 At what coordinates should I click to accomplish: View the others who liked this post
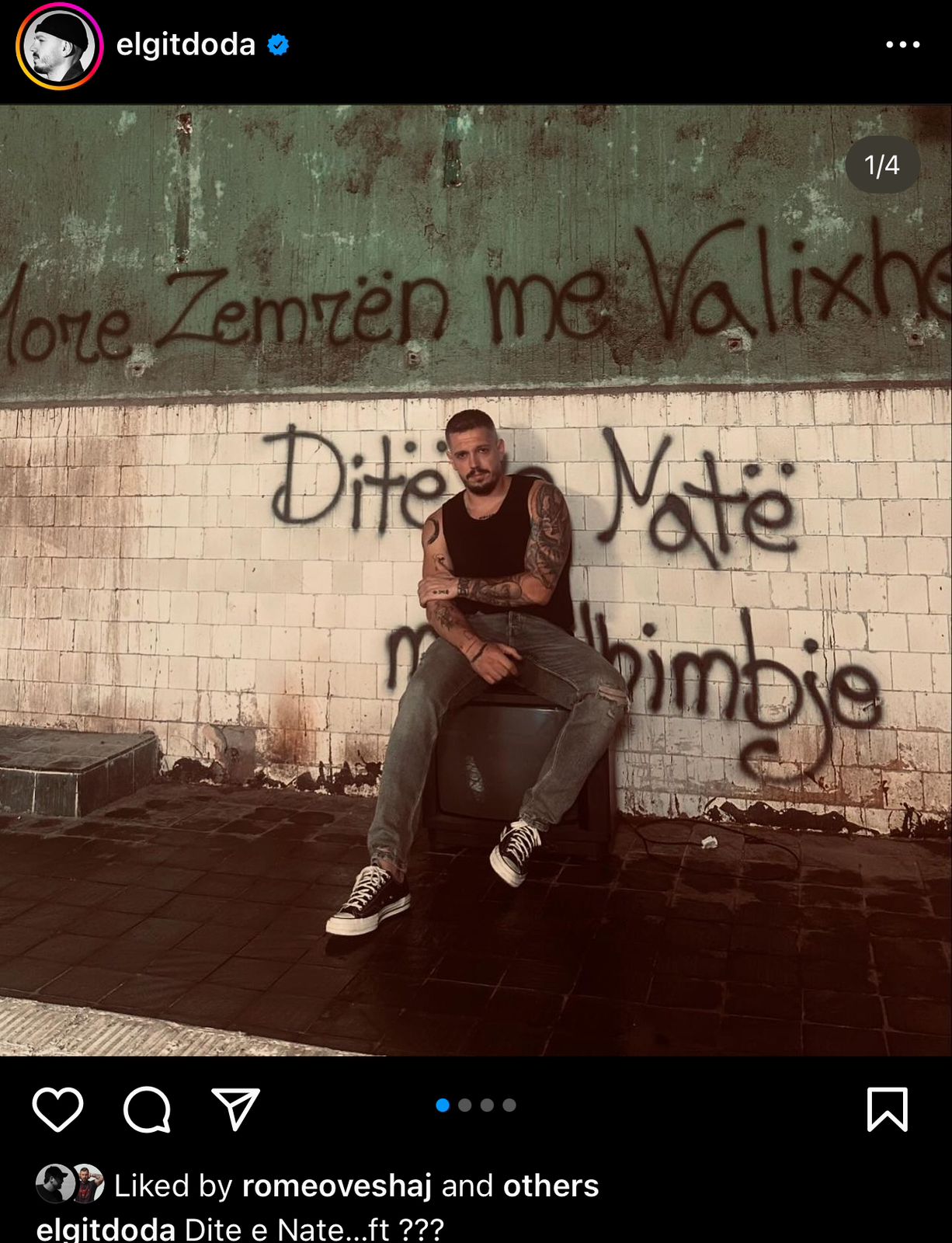point(551,1186)
